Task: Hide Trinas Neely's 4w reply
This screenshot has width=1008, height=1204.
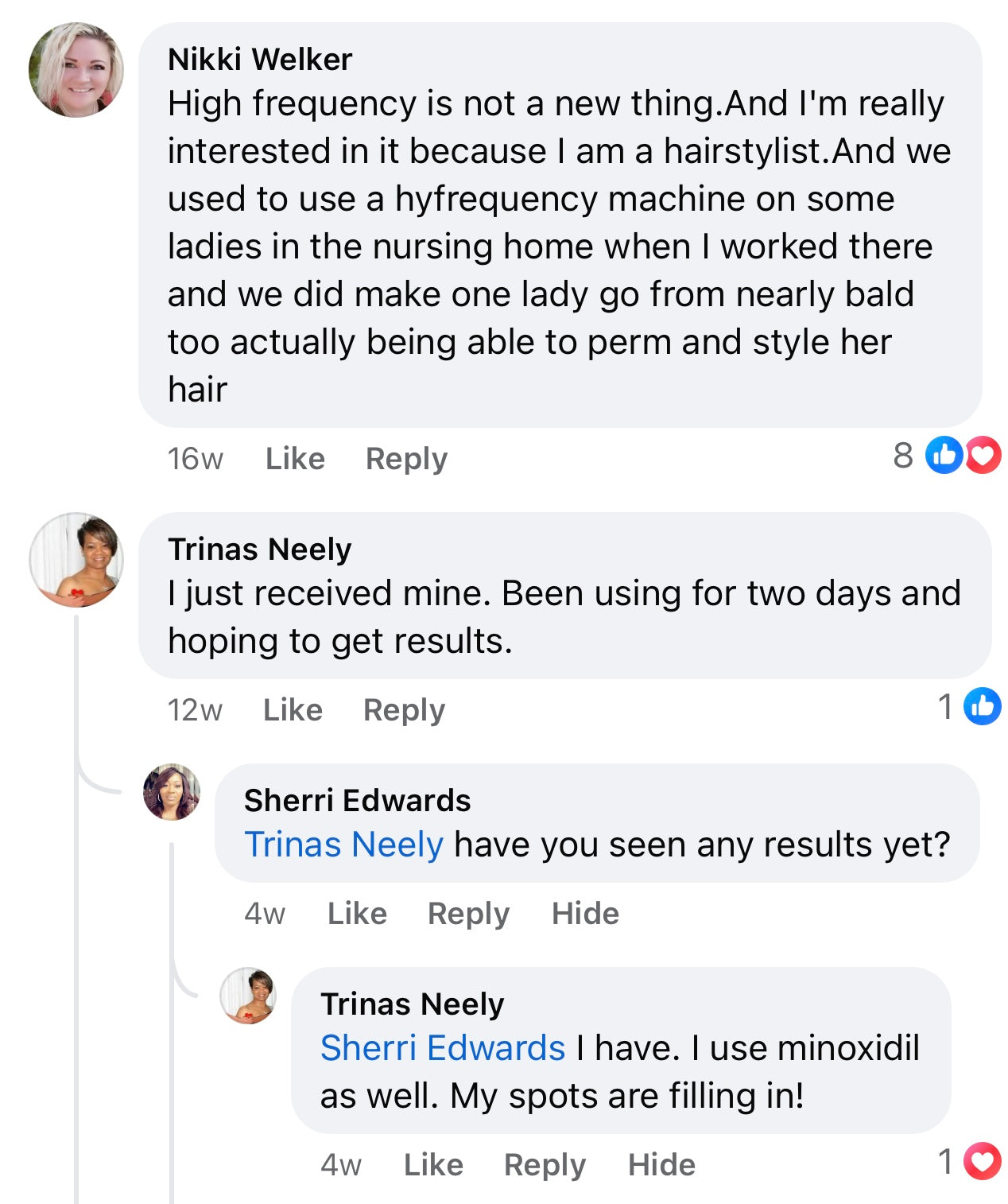Action: tap(661, 1165)
